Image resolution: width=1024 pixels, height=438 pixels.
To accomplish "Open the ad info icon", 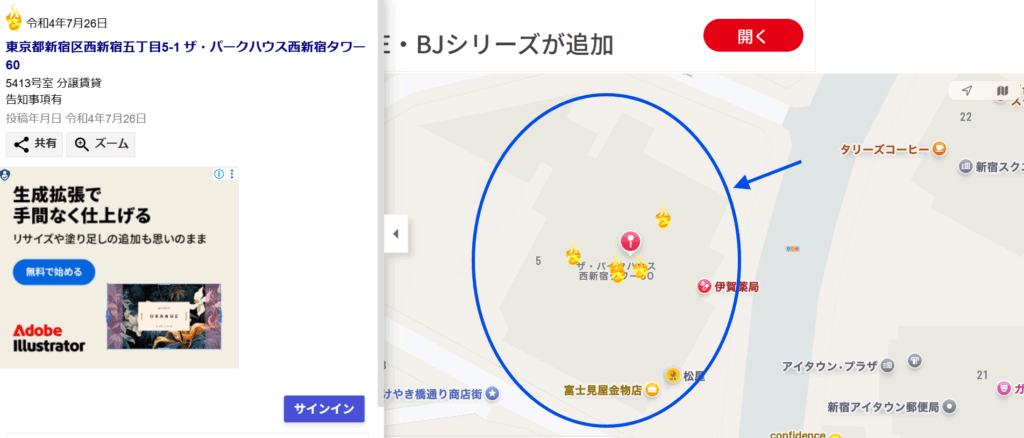I will (219, 174).
